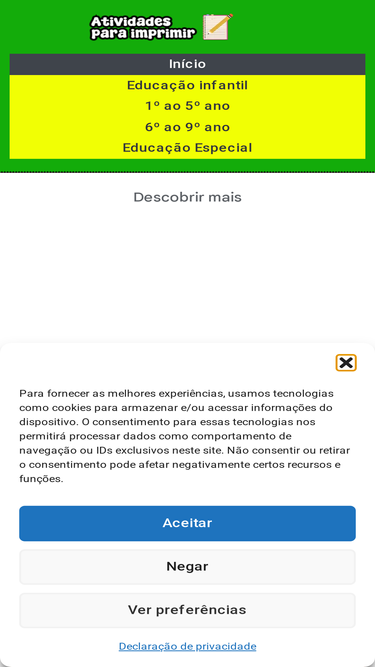Deny cookies with the Negar button

pyautogui.click(x=187, y=567)
